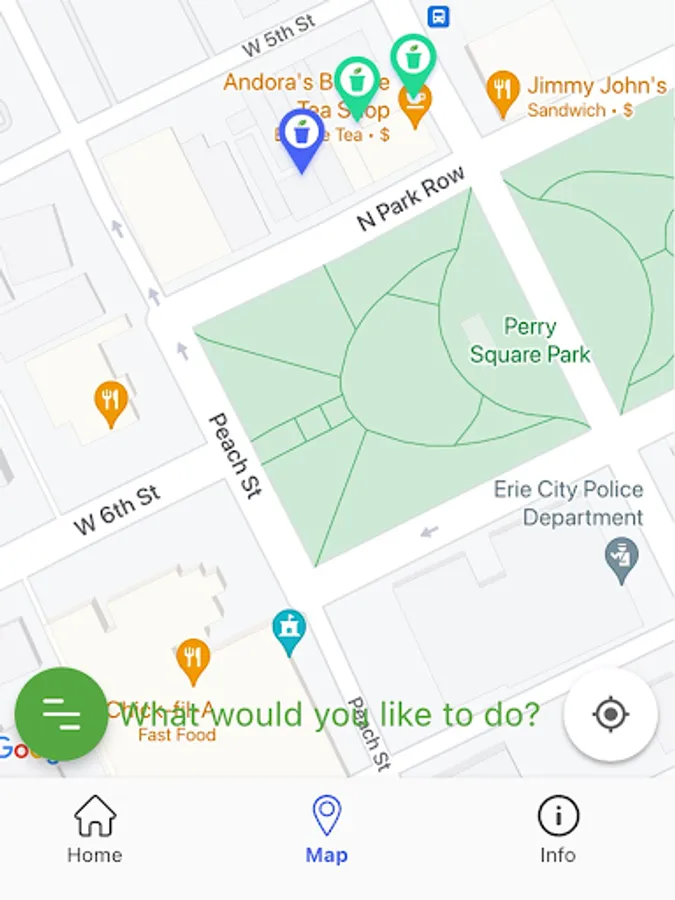The image size is (675, 900).
Task: Tap the blue bin map marker
Action: pos(302,140)
